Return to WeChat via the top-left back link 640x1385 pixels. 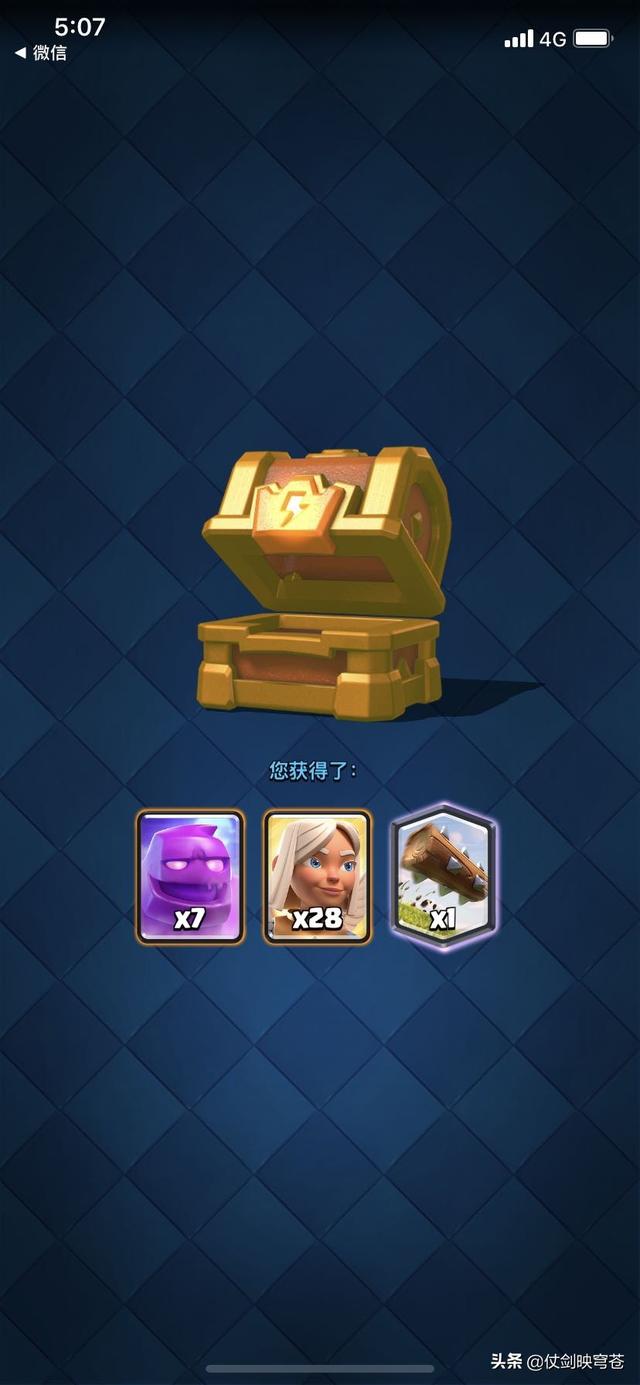pyautogui.click(x=41, y=53)
